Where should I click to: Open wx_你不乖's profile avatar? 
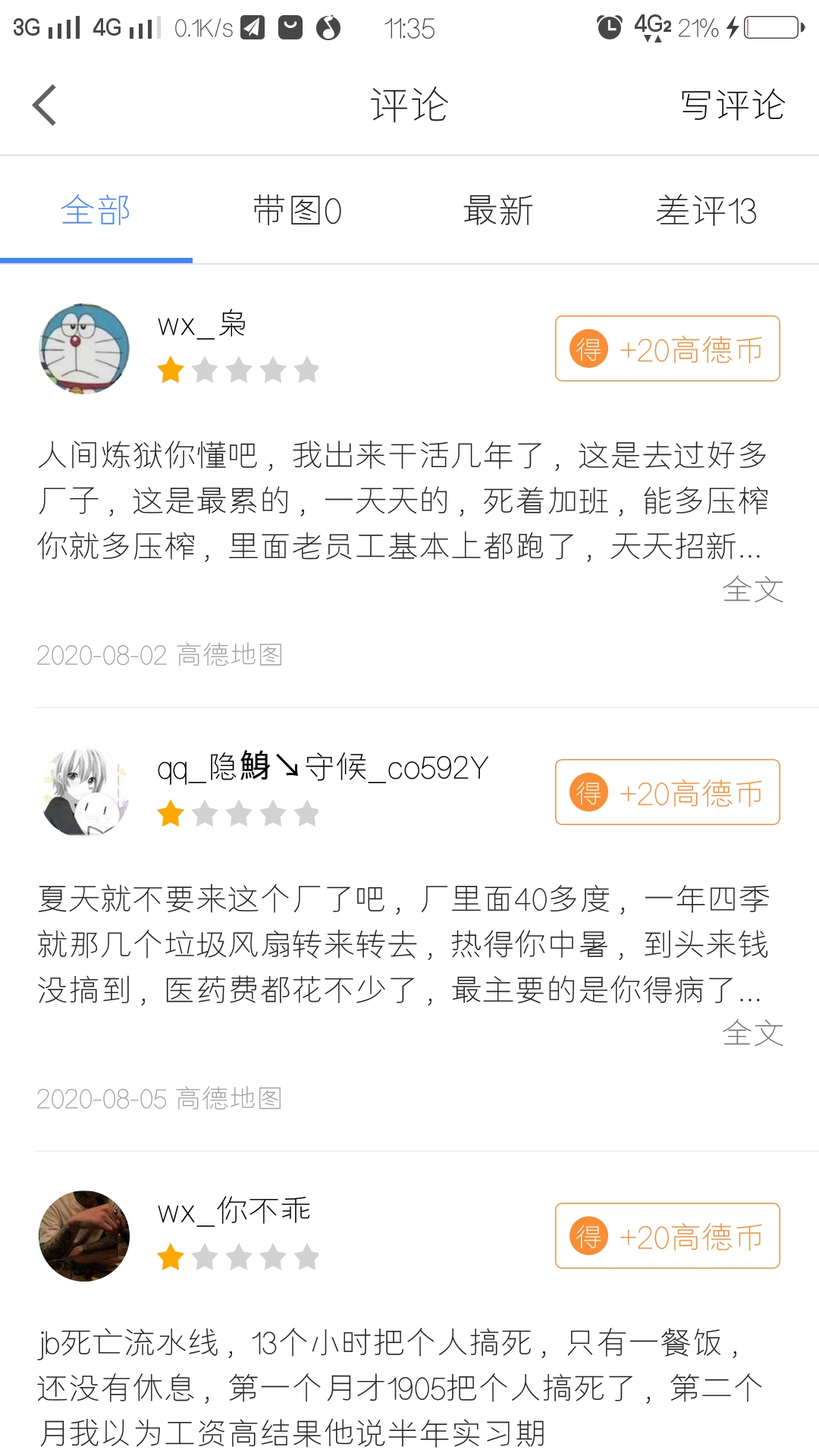click(x=83, y=1235)
